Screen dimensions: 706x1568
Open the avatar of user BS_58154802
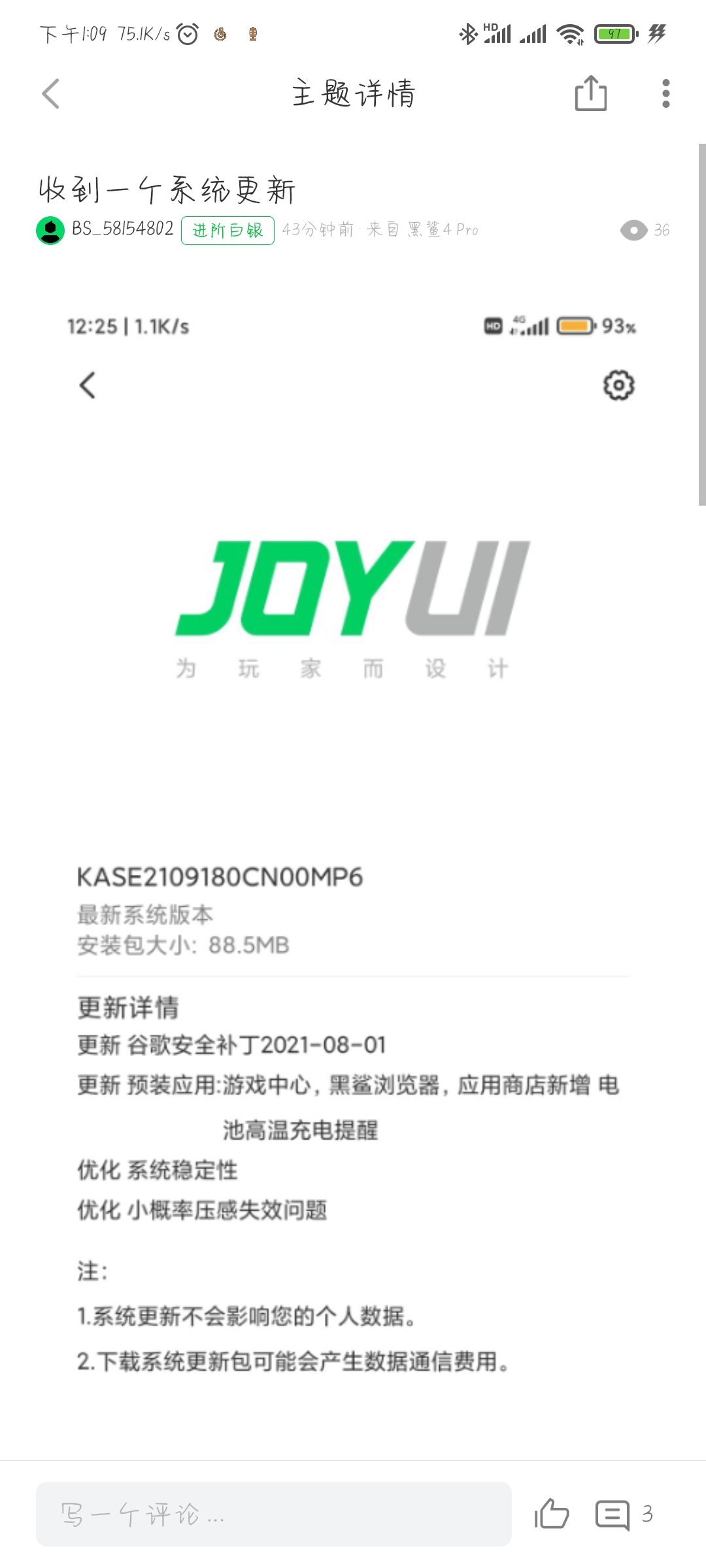pos(50,230)
